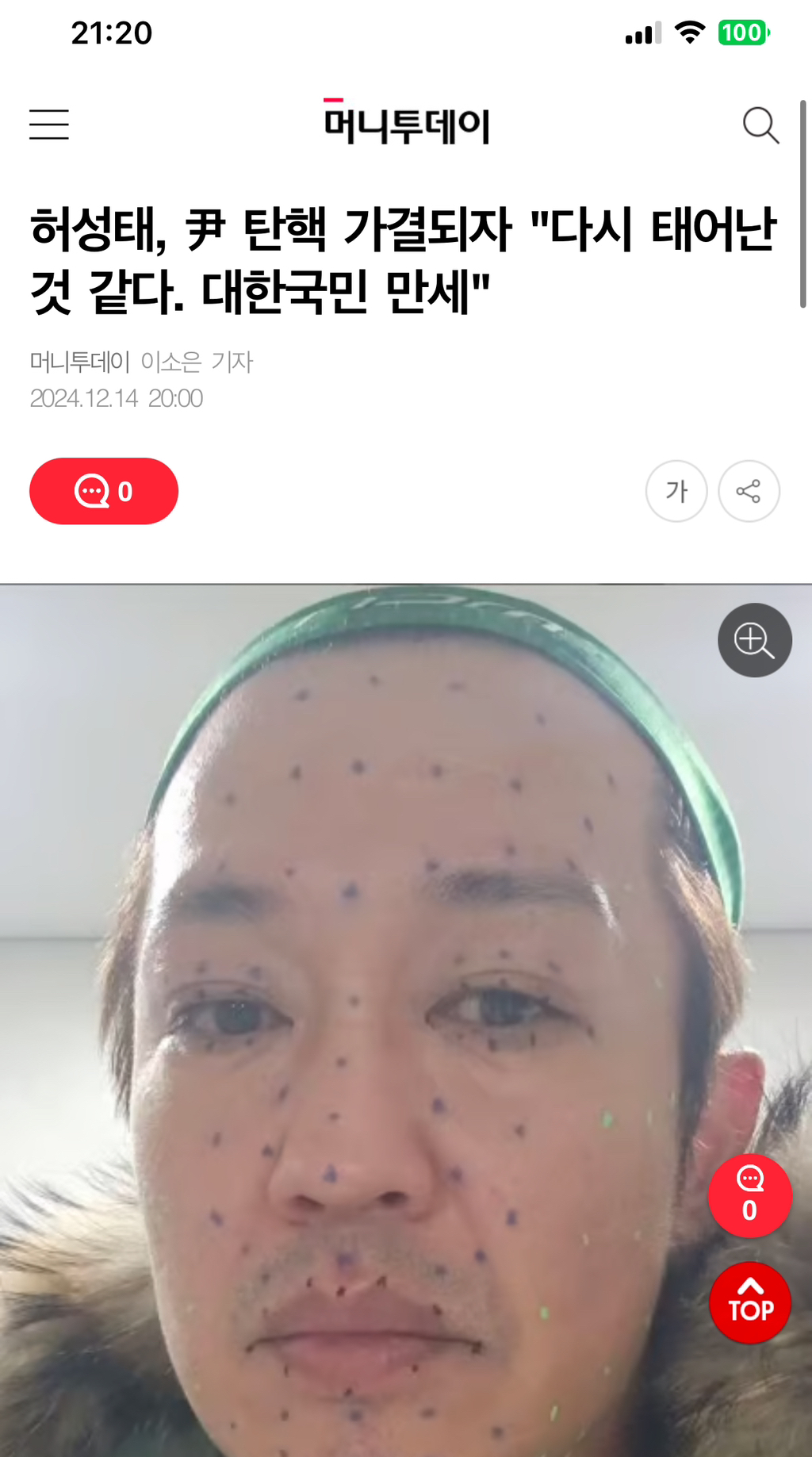Screen dimensions: 812x1457
Task: Tap the magnifier icon to enlarge the photo
Action: (754, 640)
